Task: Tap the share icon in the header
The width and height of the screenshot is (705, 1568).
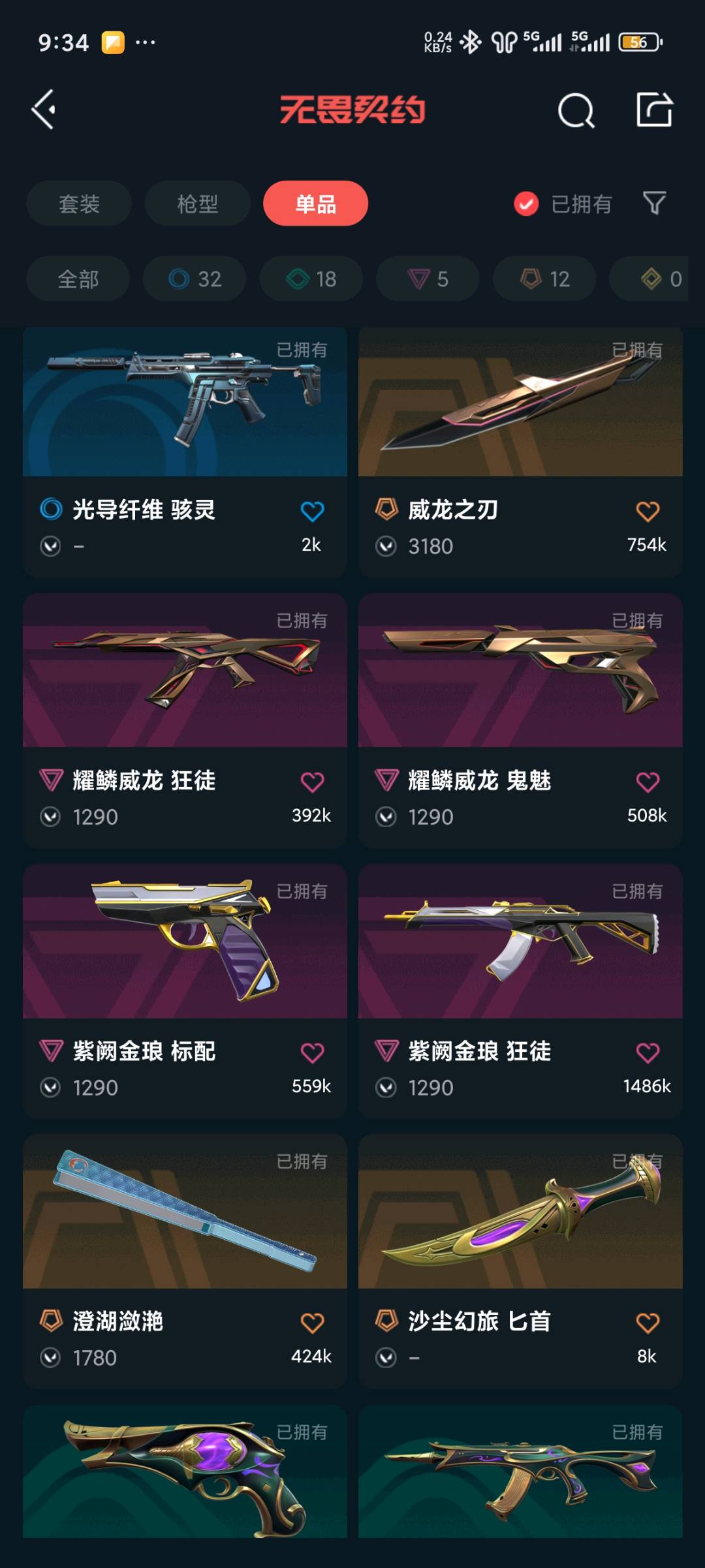Action: [654, 110]
